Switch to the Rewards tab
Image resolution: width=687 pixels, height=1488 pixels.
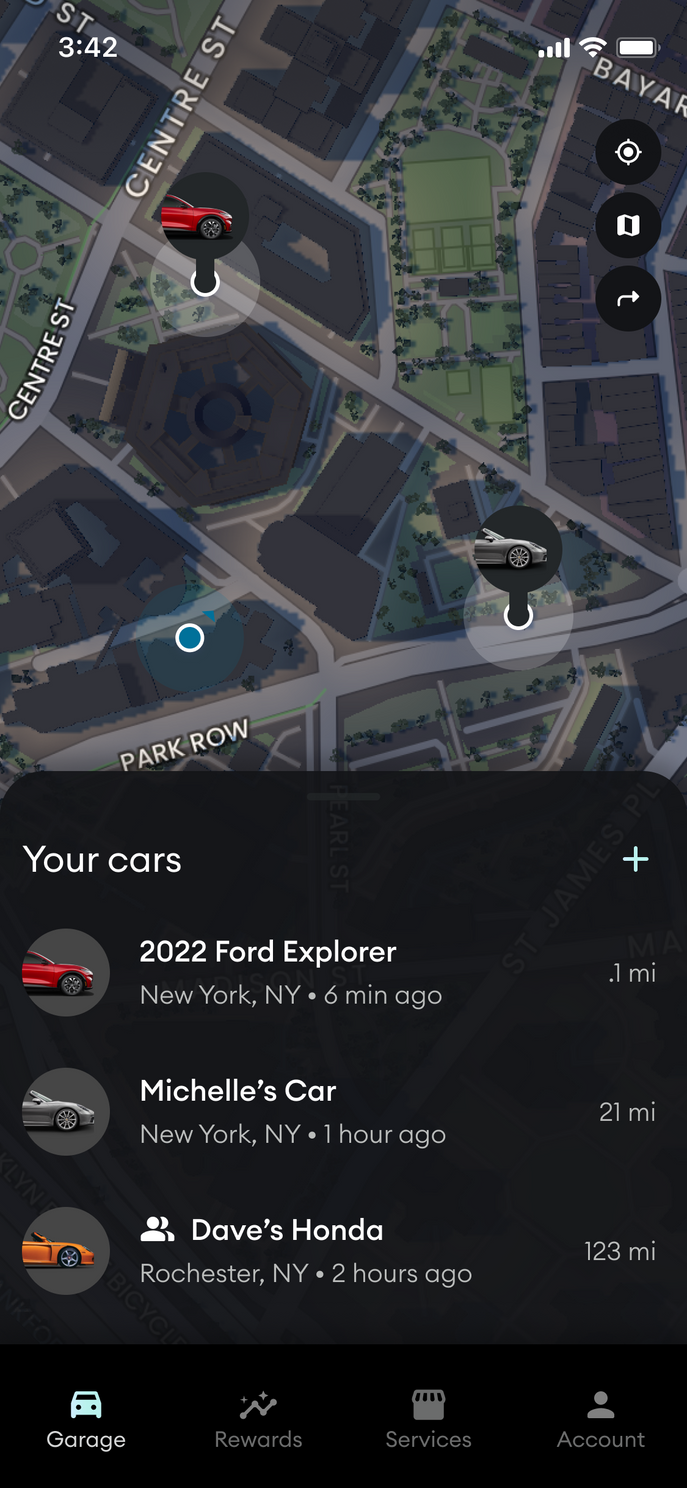point(258,1420)
